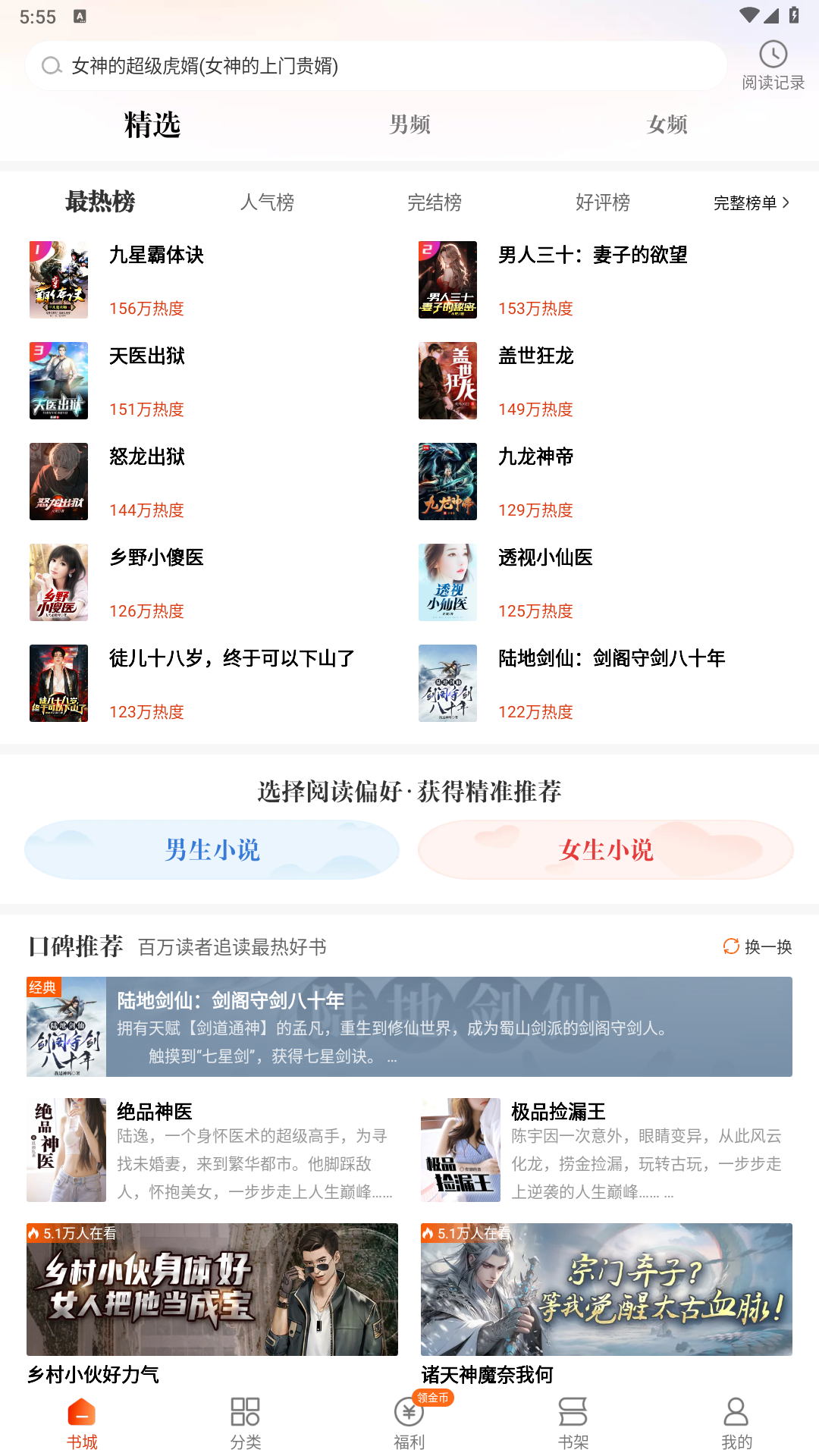Open the 福利 rewards tab
This screenshot has height=1456, width=819.
pyautogui.click(x=409, y=1423)
